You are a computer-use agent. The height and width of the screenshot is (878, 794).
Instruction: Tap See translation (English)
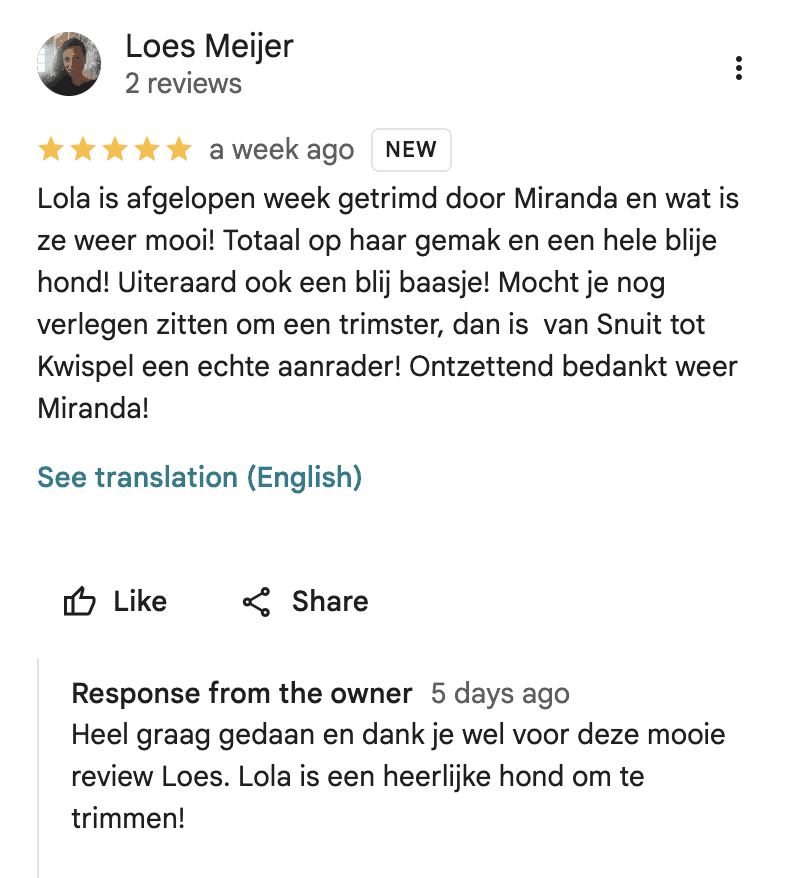click(199, 477)
